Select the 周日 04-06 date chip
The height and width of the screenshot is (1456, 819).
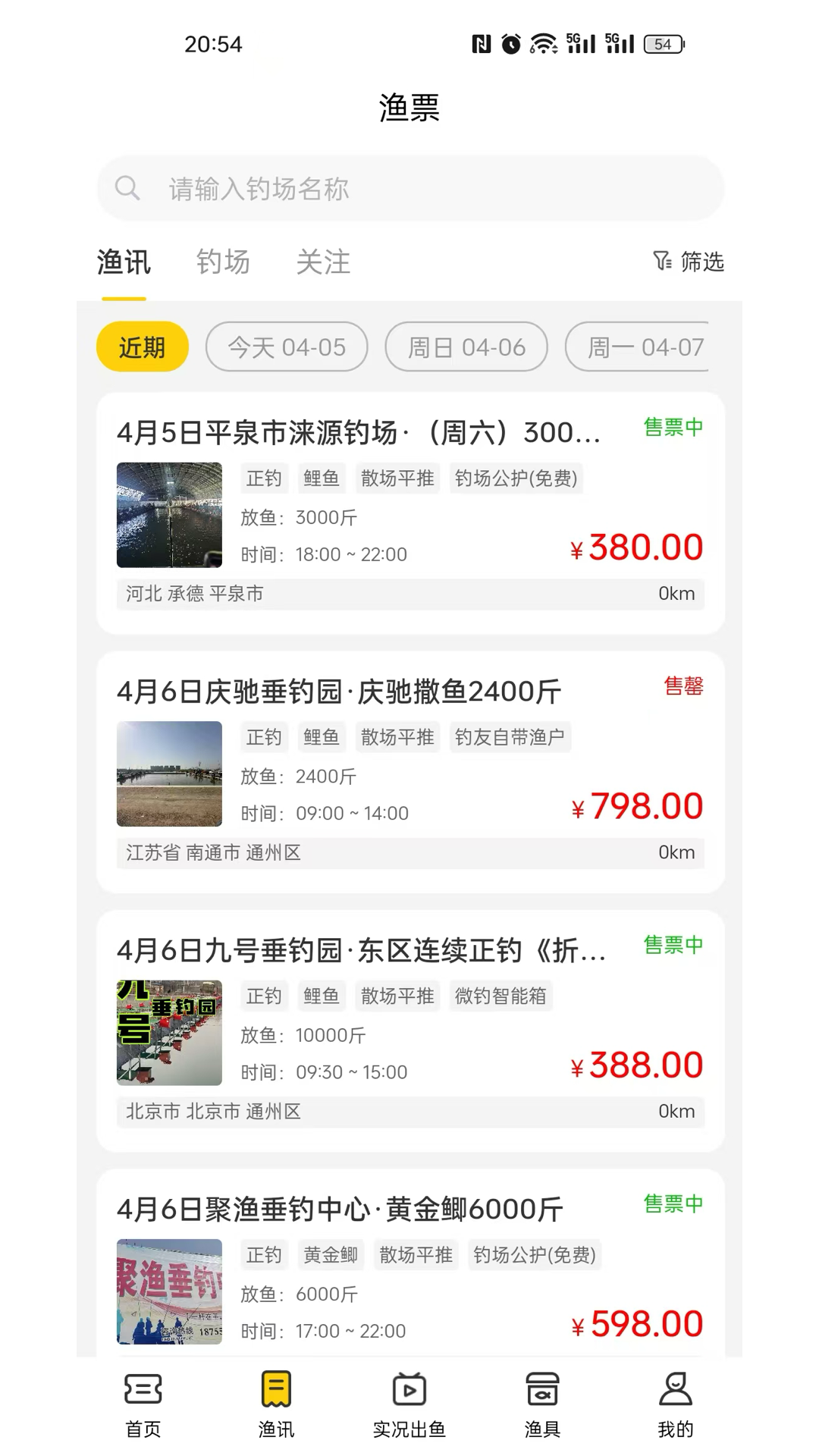pos(466,347)
